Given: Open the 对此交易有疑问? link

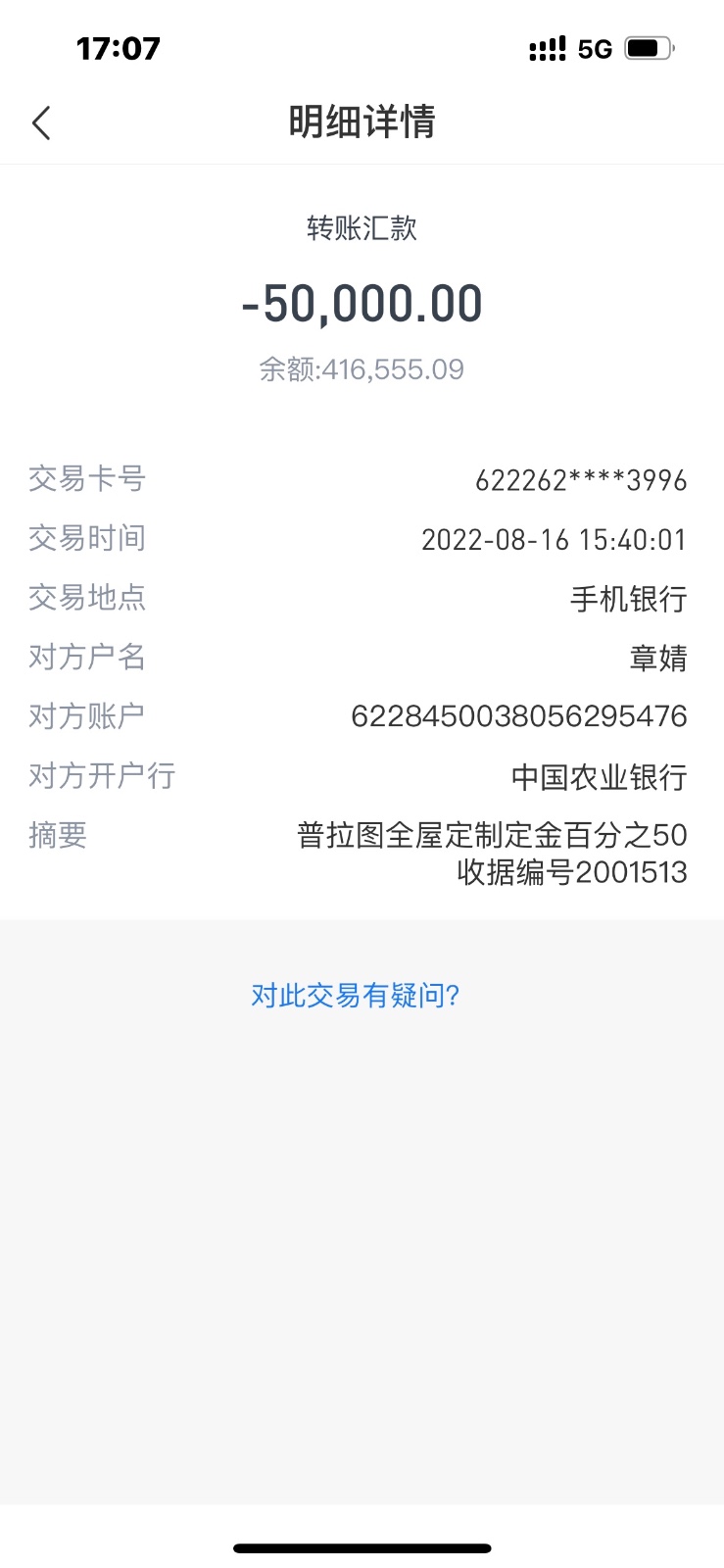Looking at the screenshot, I should click(x=355, y=996).
